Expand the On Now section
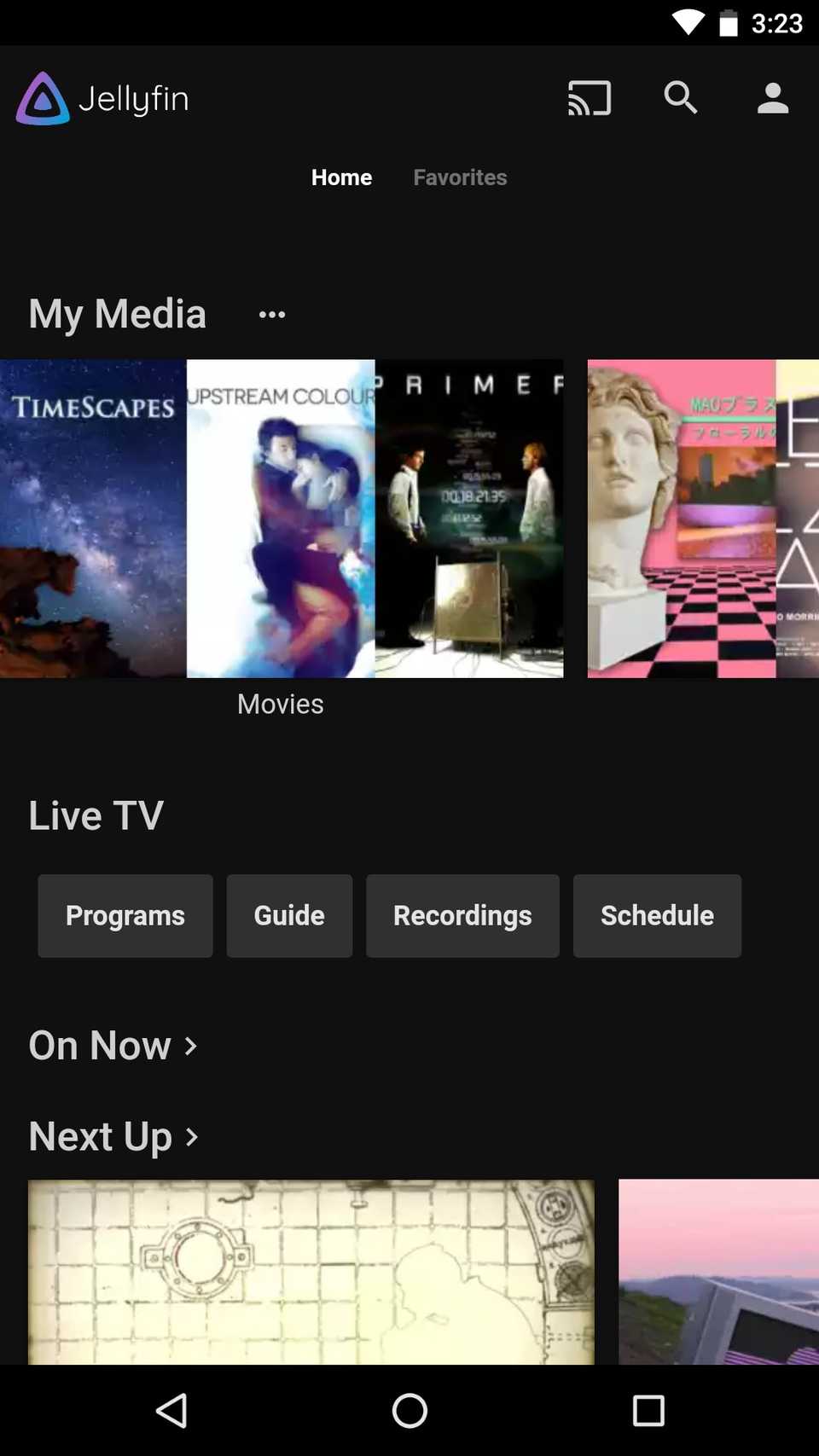The height and width of the screenshot is (1456, 819). click(x=113, y=1046)
